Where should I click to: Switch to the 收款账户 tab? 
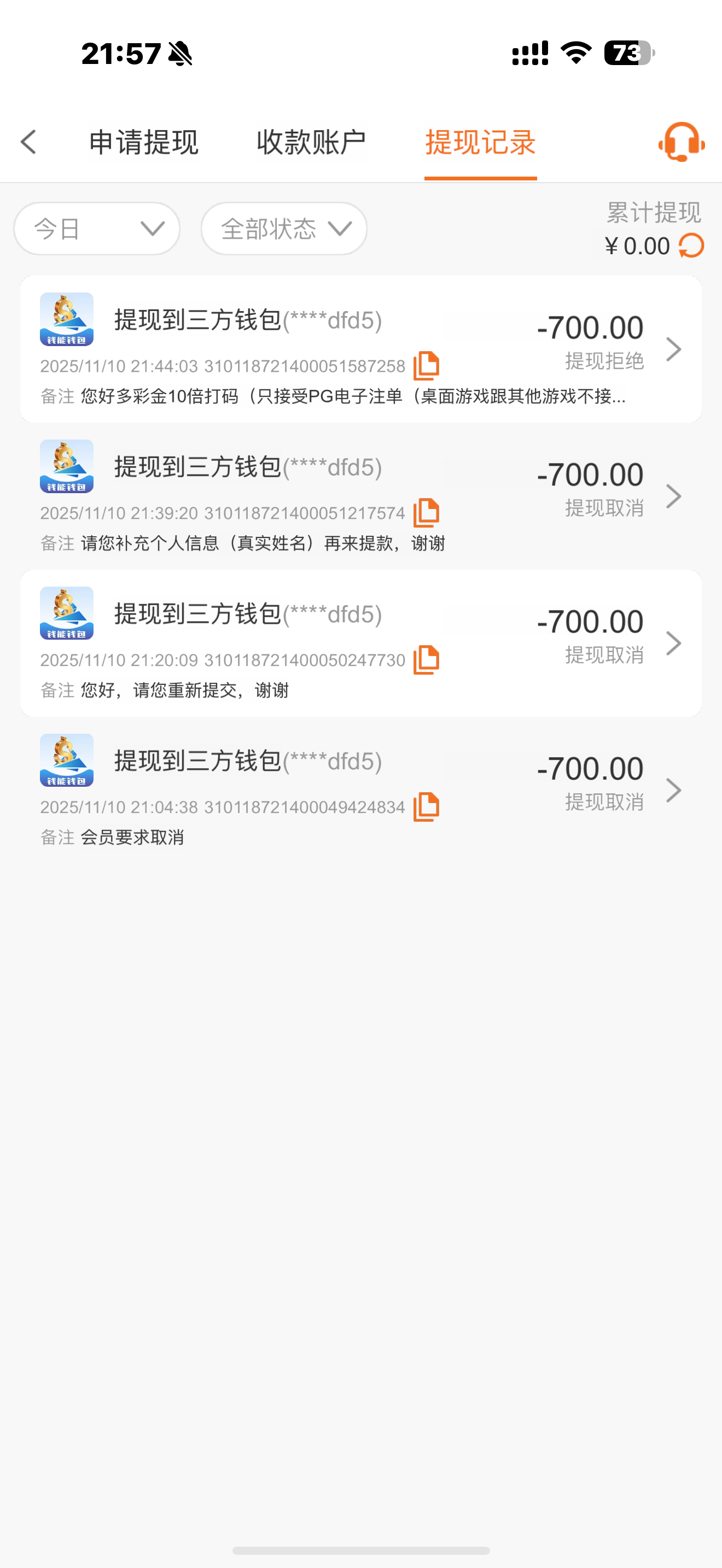coord(312,141)
